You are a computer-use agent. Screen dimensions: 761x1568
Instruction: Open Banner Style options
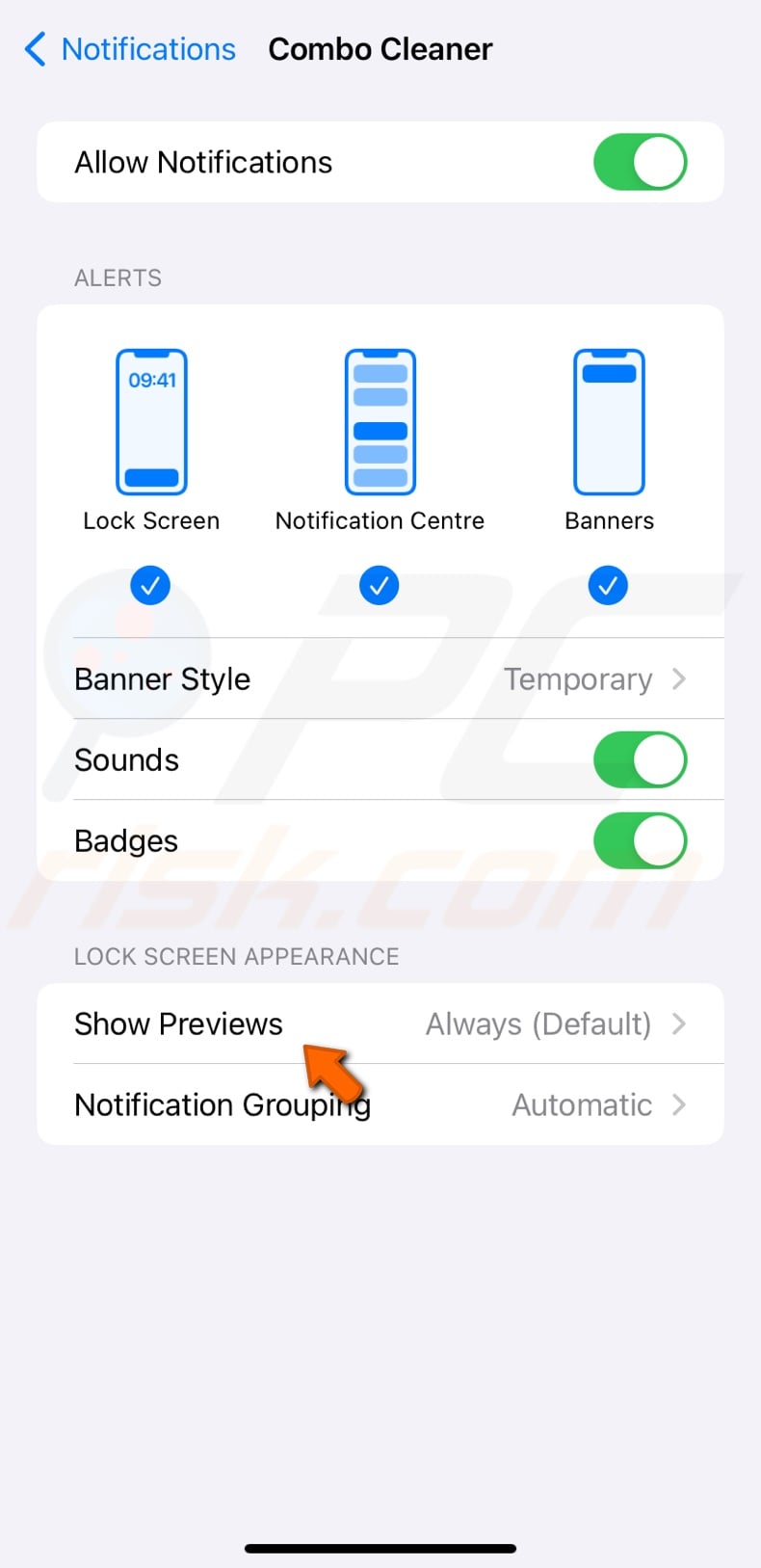click(380, 679)
